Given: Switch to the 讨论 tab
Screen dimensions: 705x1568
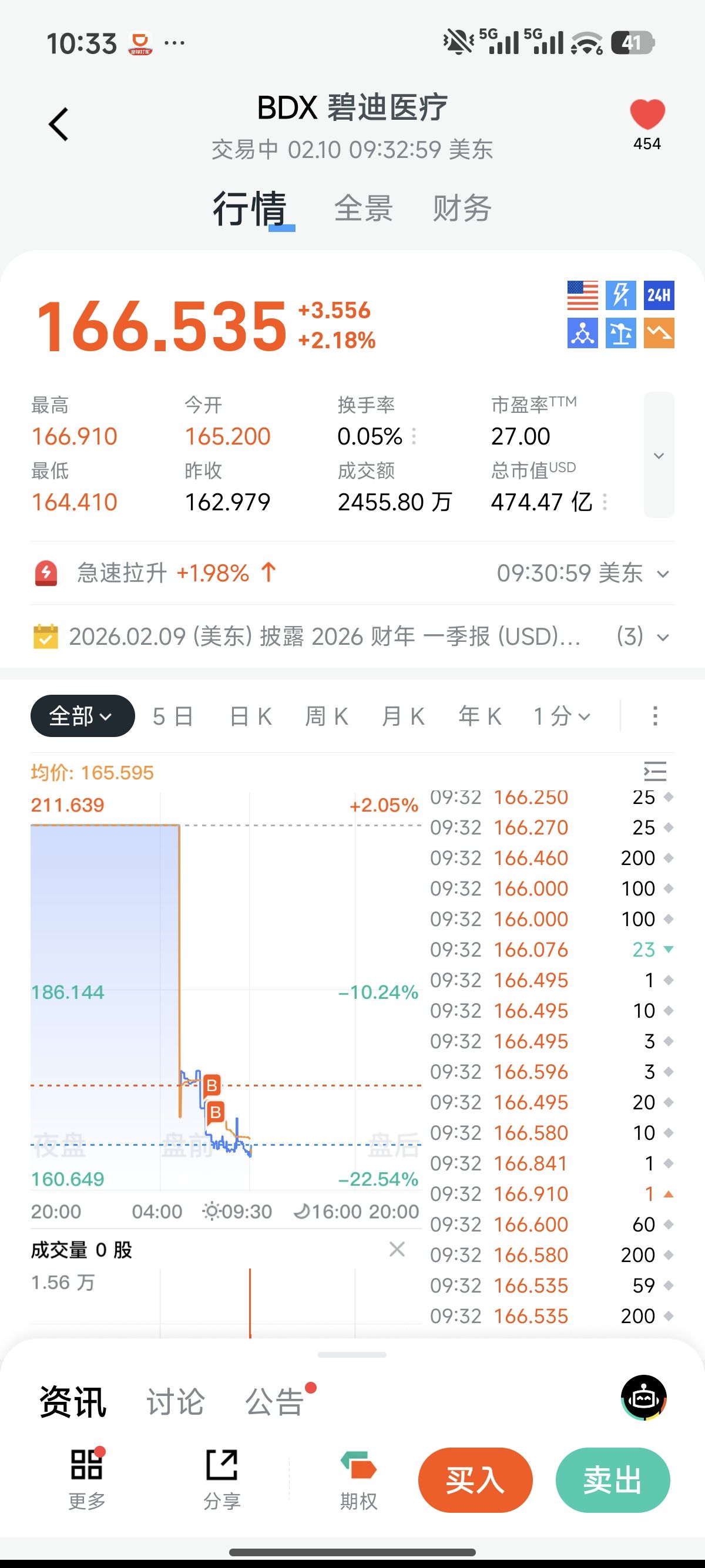Looking at the screenshot, I should tap(175, 1402).
